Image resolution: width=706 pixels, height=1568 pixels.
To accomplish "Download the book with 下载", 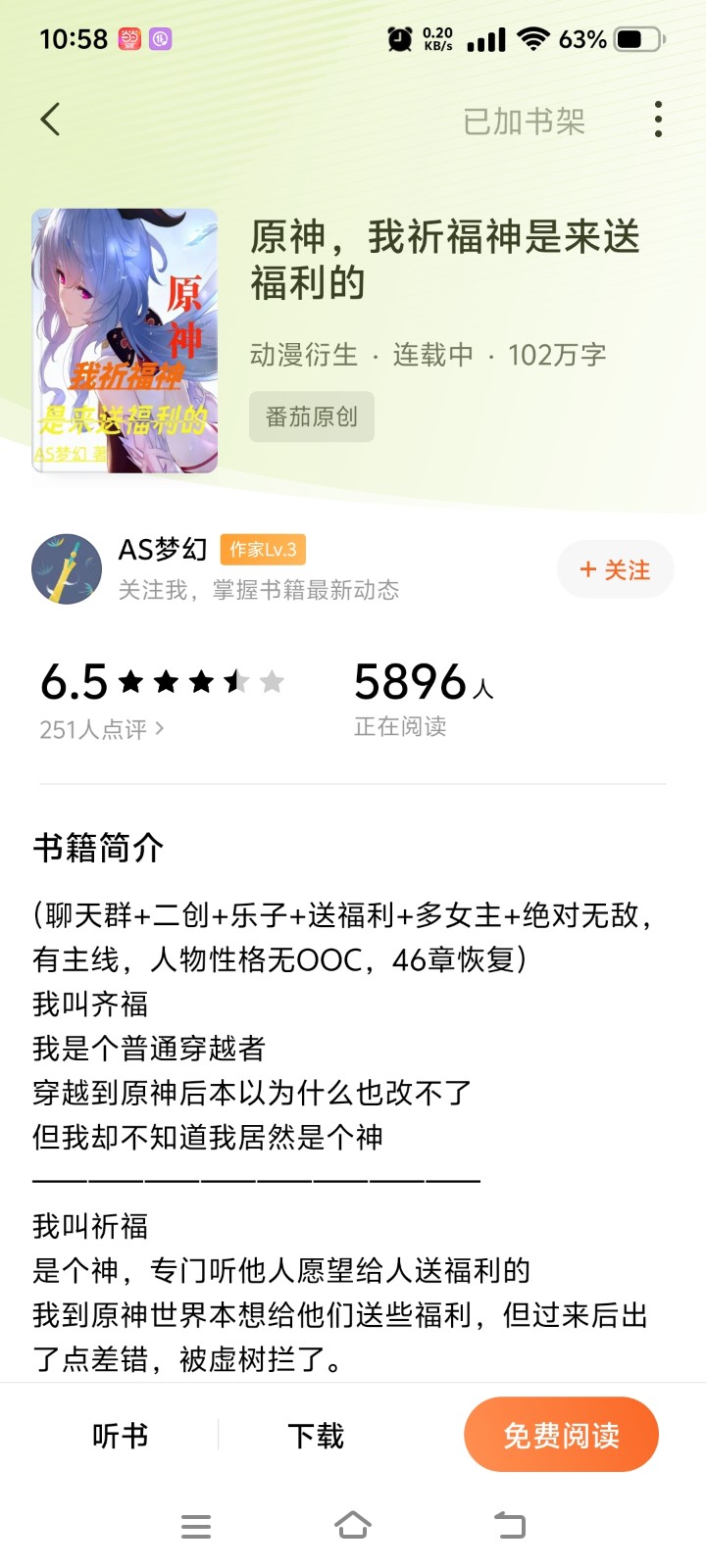I will 316,1436.
